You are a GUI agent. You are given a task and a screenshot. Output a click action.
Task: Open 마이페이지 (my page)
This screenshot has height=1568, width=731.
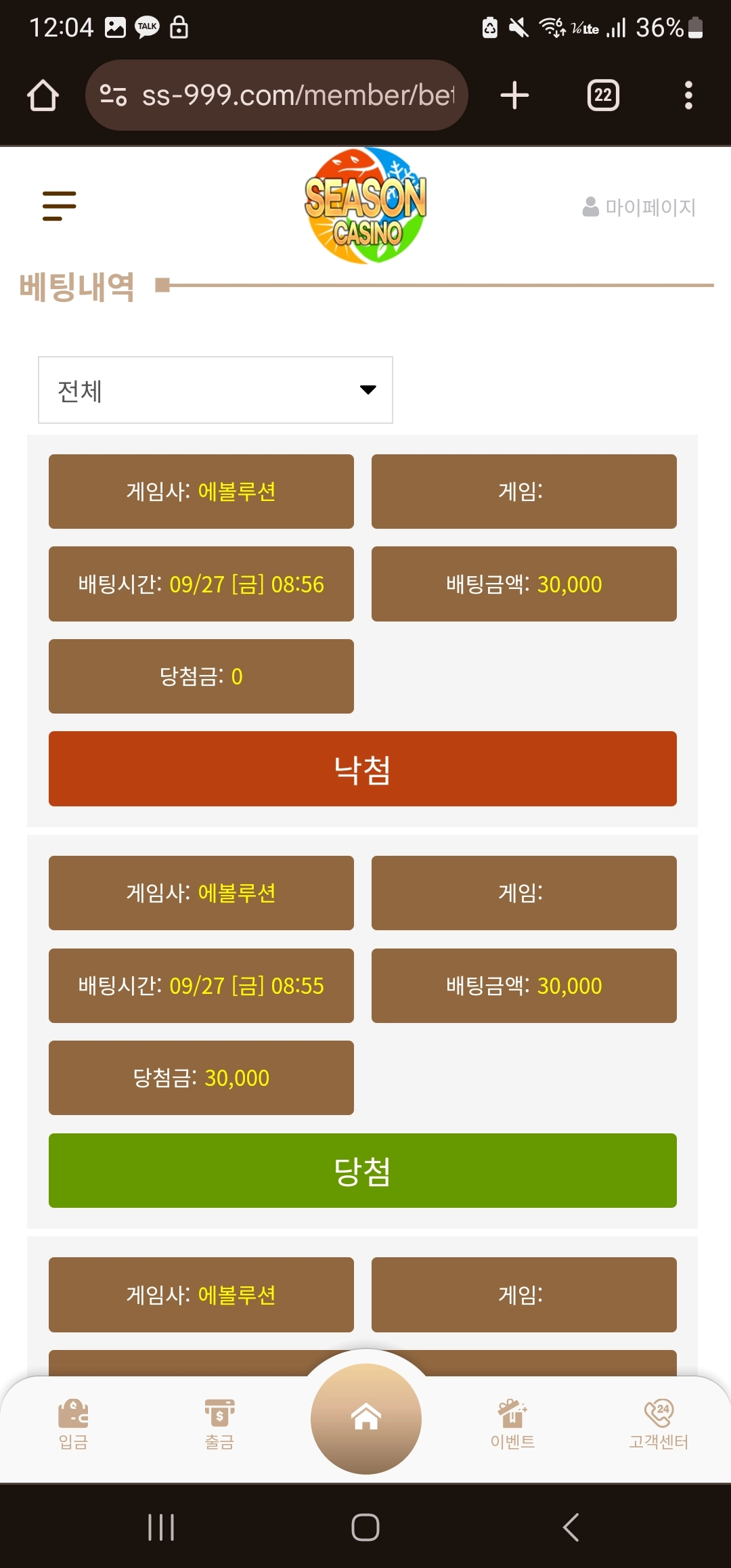click(639, 207)
